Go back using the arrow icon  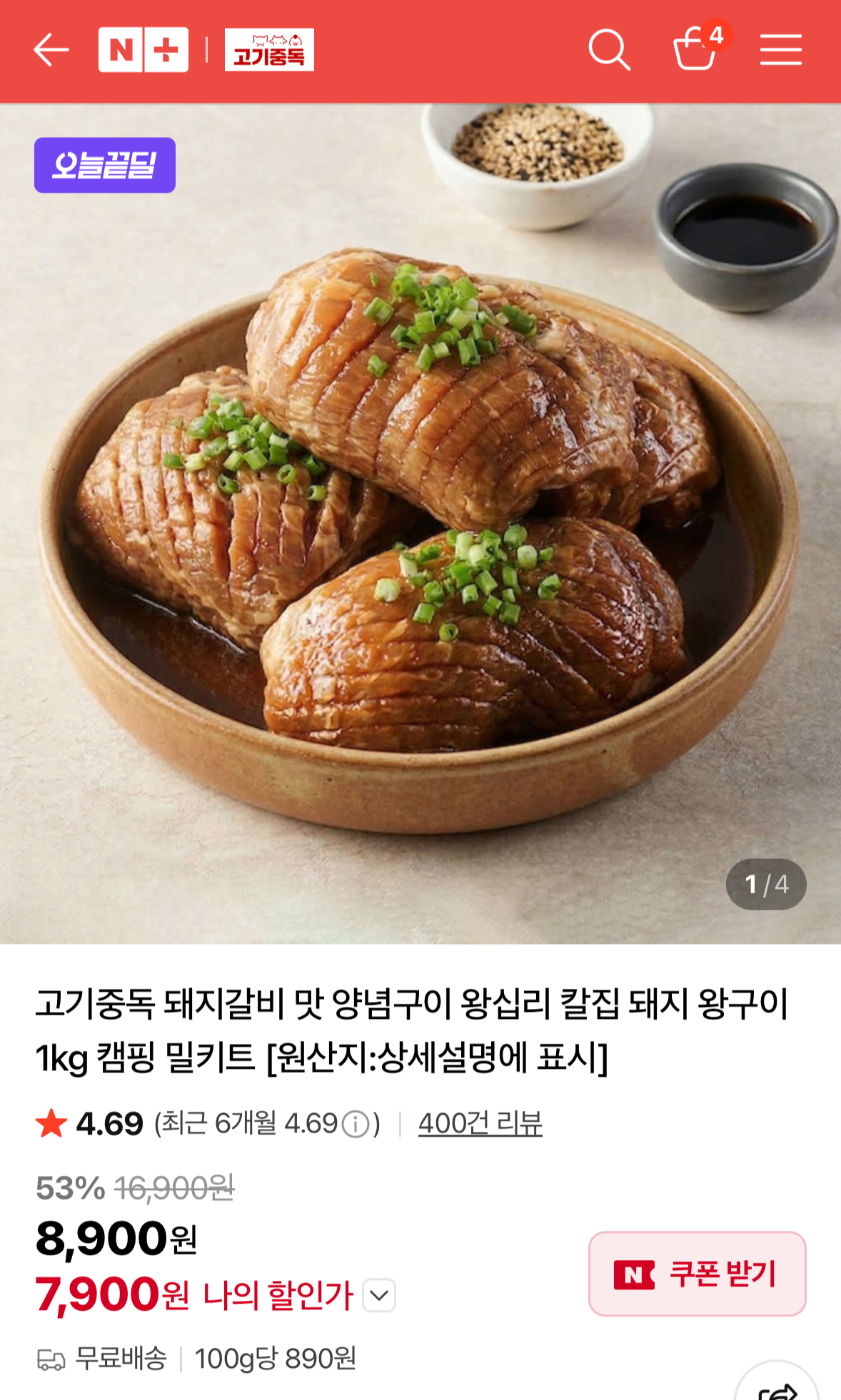pyautogui.click(x=51, y=50)
